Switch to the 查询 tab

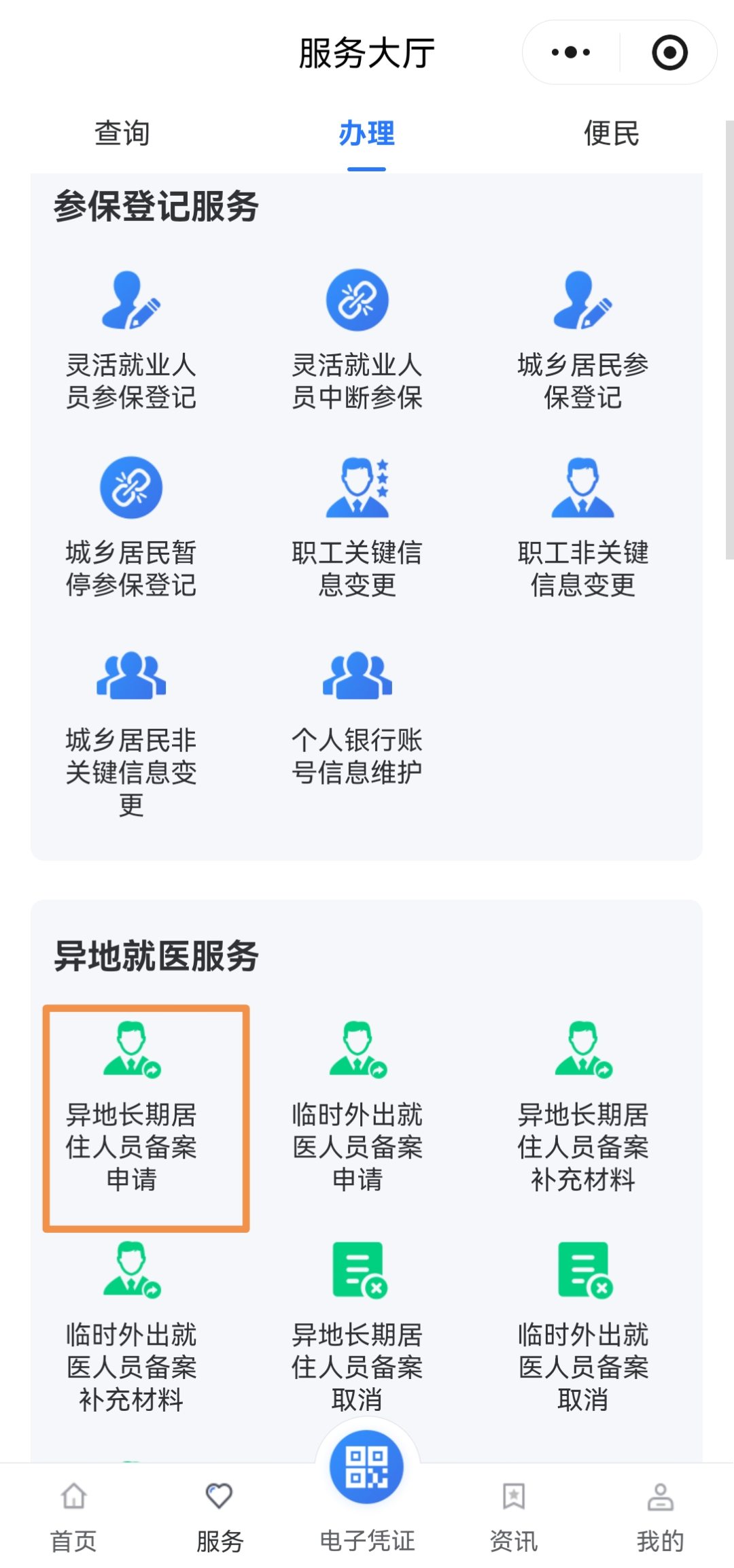pos(122,133)
